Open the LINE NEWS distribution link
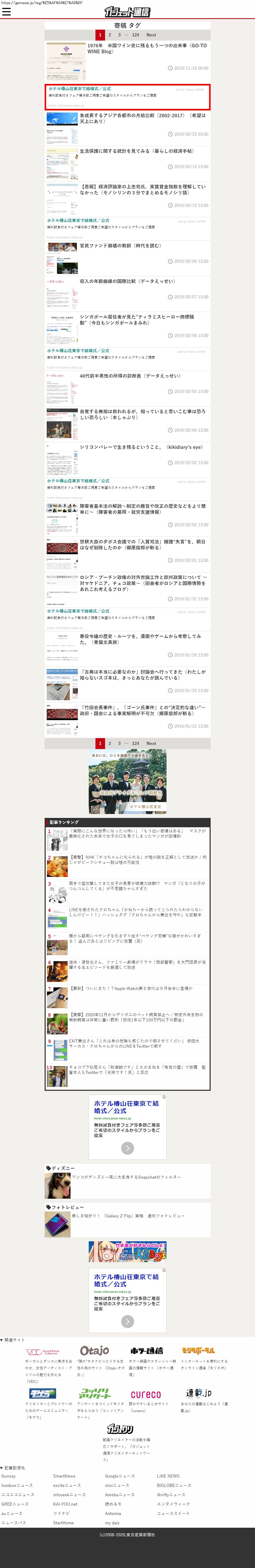The width and height of the screenshot is (255, 1568). pos(168,1476)
